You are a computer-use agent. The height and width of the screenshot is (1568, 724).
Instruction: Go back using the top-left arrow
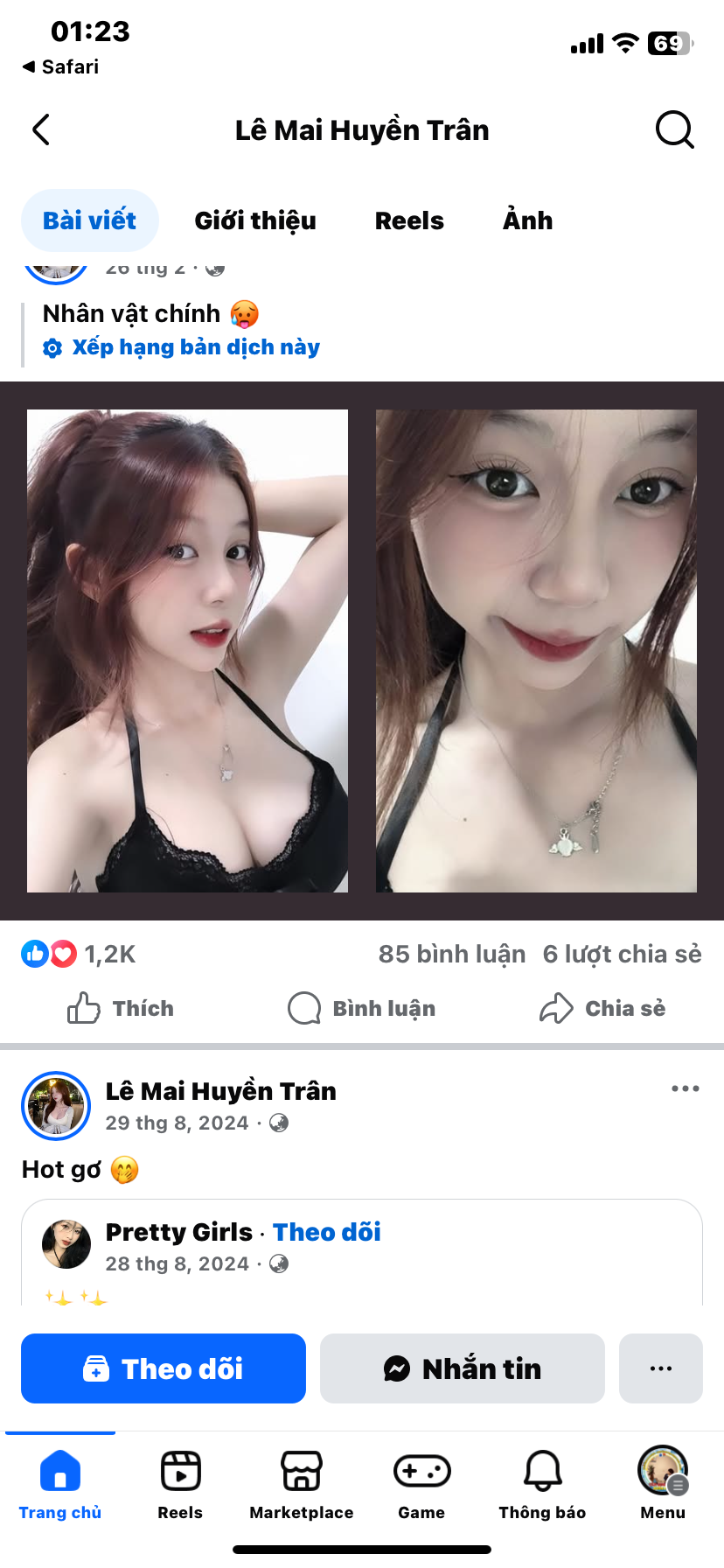point(41,129)
